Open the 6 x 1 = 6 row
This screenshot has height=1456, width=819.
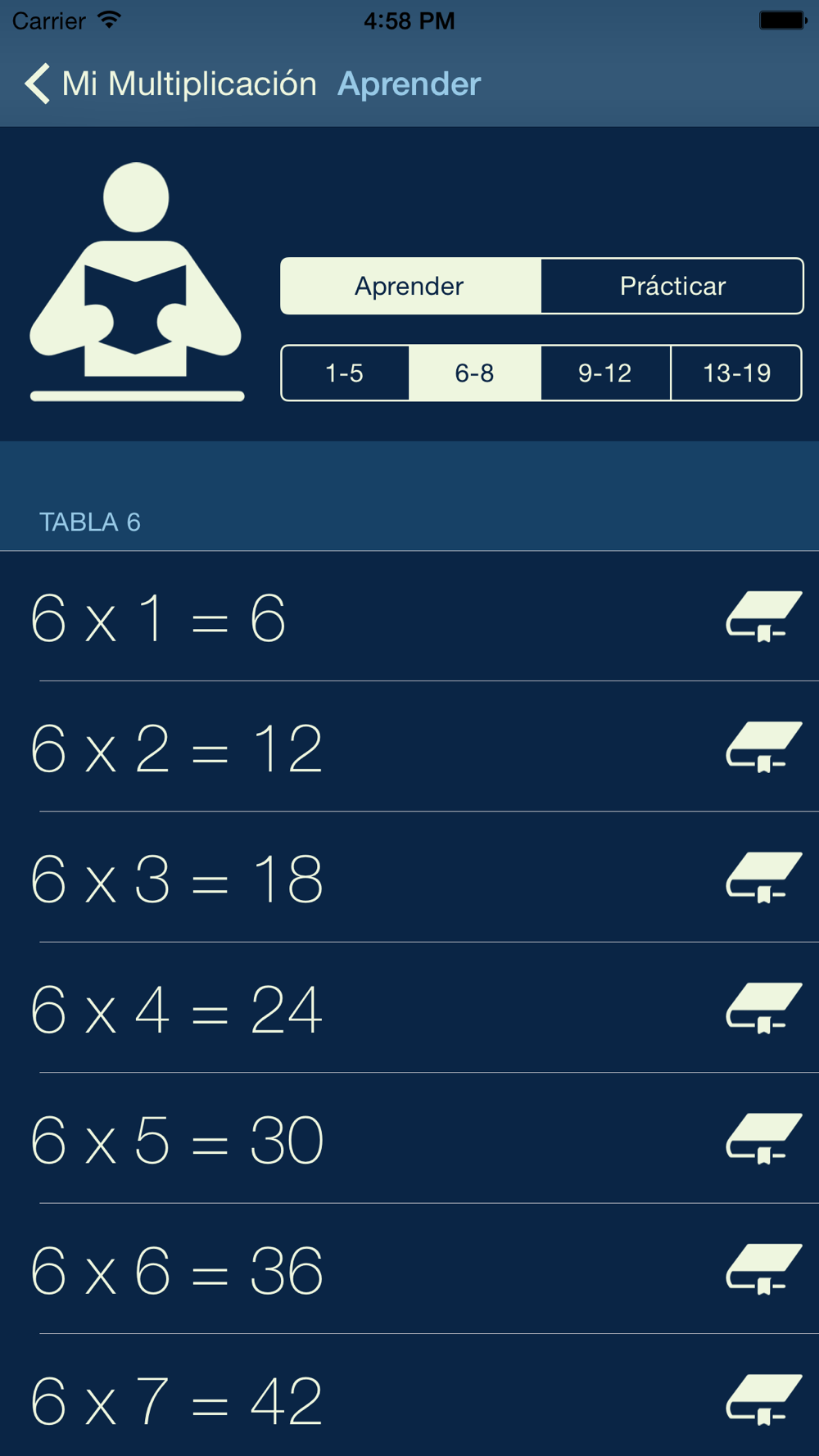[x=409, y=617]
